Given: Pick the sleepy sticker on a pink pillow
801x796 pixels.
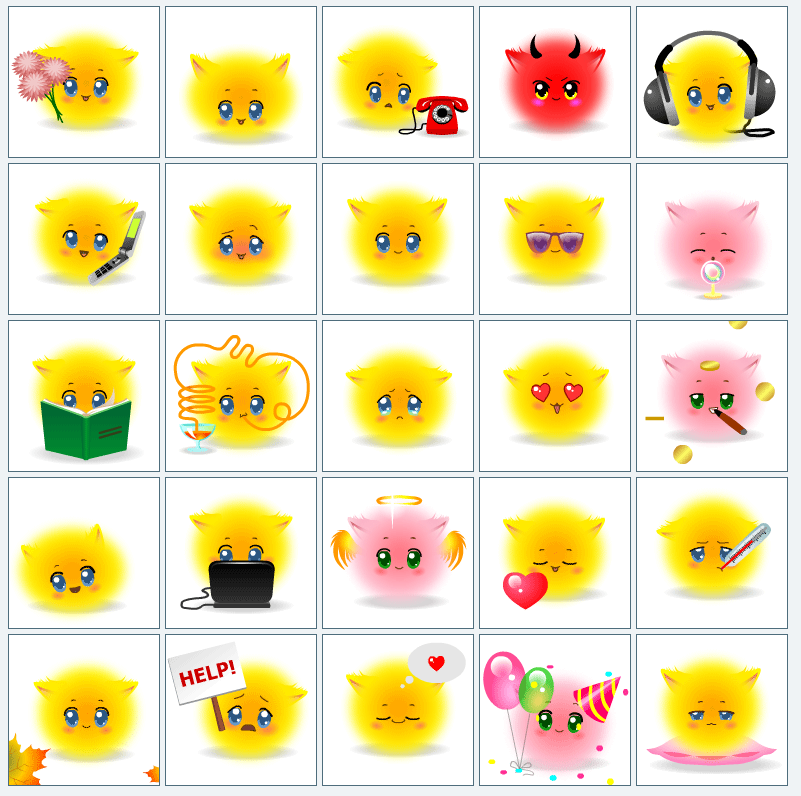Looking at the screenshot, I should pyautogui.click(x=712, y=710).
